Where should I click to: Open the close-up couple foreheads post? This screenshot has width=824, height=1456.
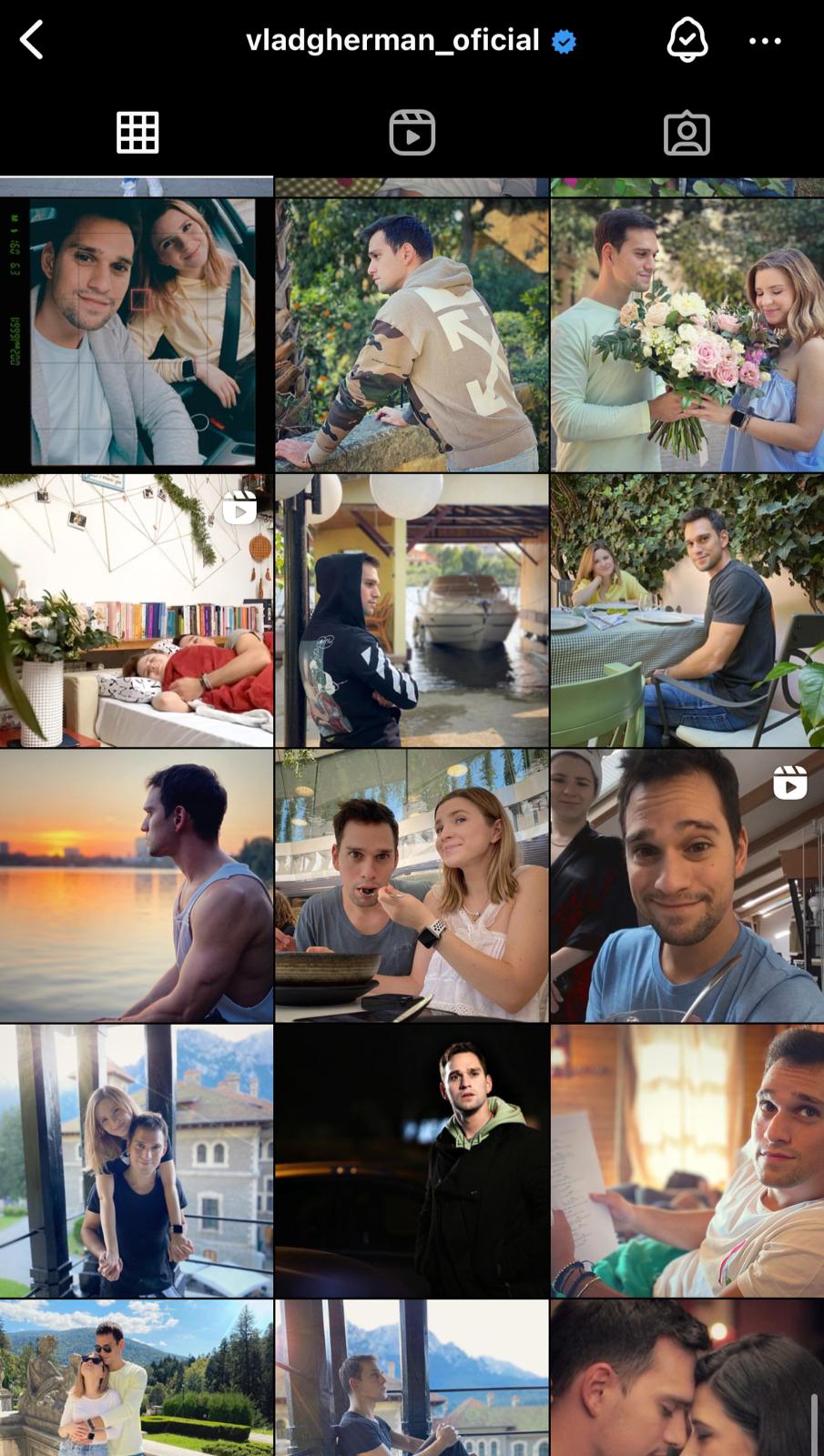coord(687,1378)
